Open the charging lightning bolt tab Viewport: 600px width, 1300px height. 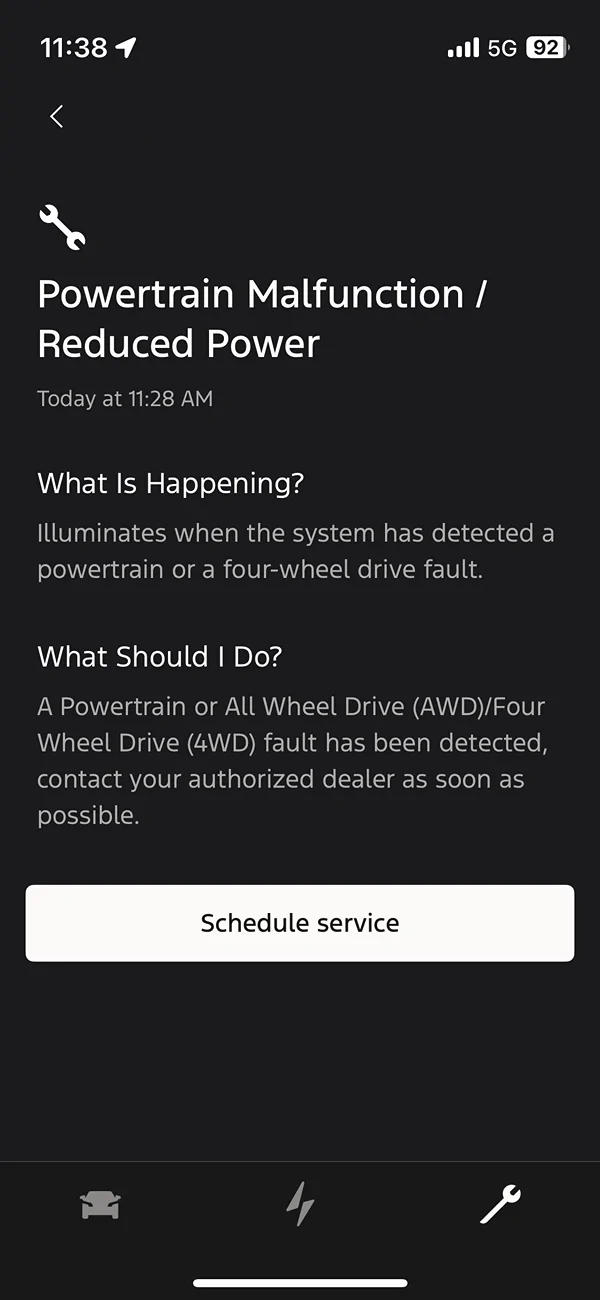click(x=300, y=1205)
